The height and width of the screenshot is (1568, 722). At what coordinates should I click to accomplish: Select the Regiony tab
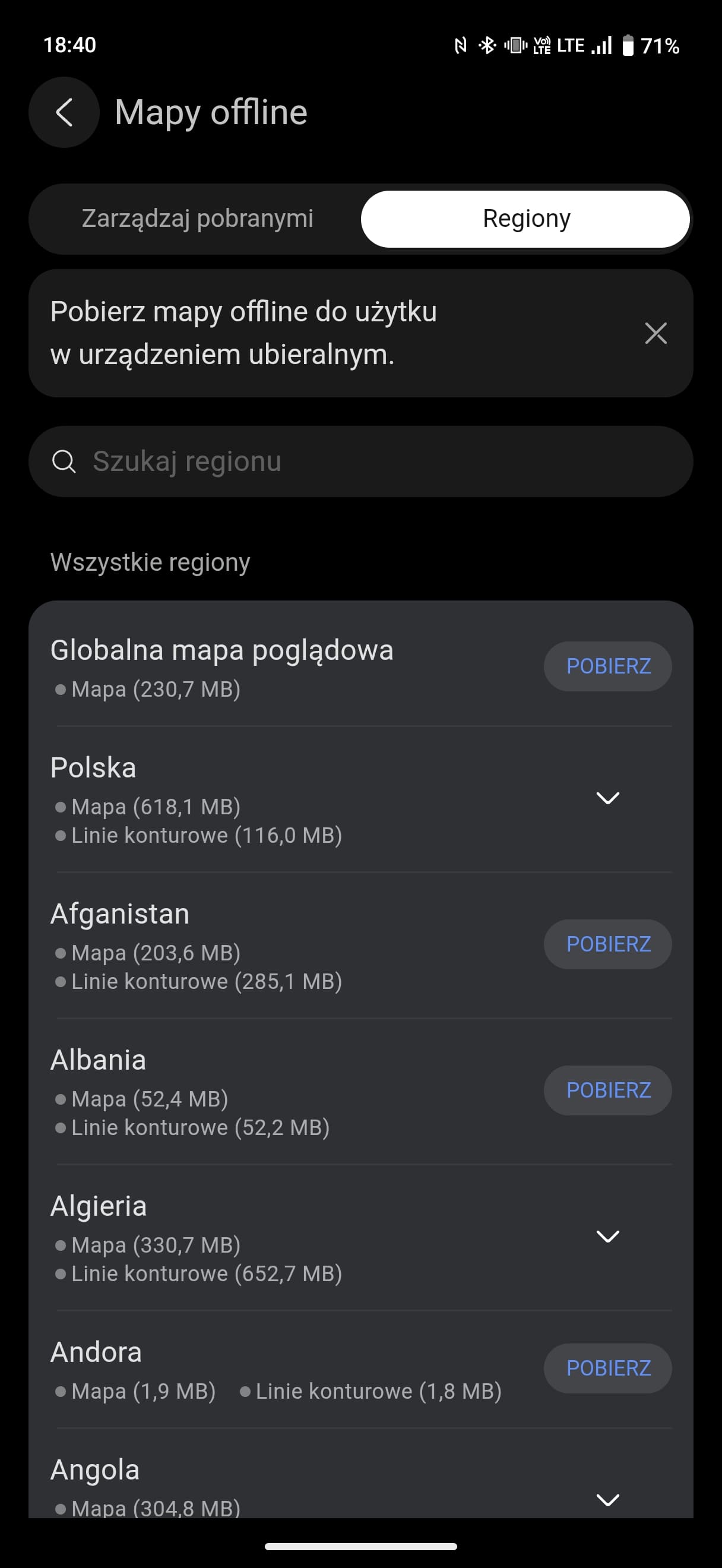pos(525,219)
